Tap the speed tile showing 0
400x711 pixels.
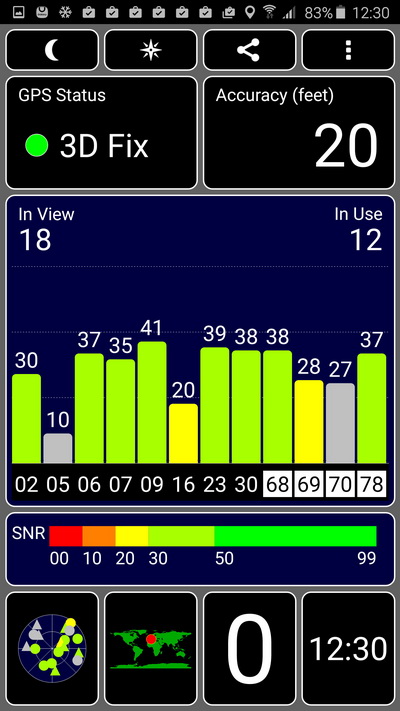[x=249, y=648]
